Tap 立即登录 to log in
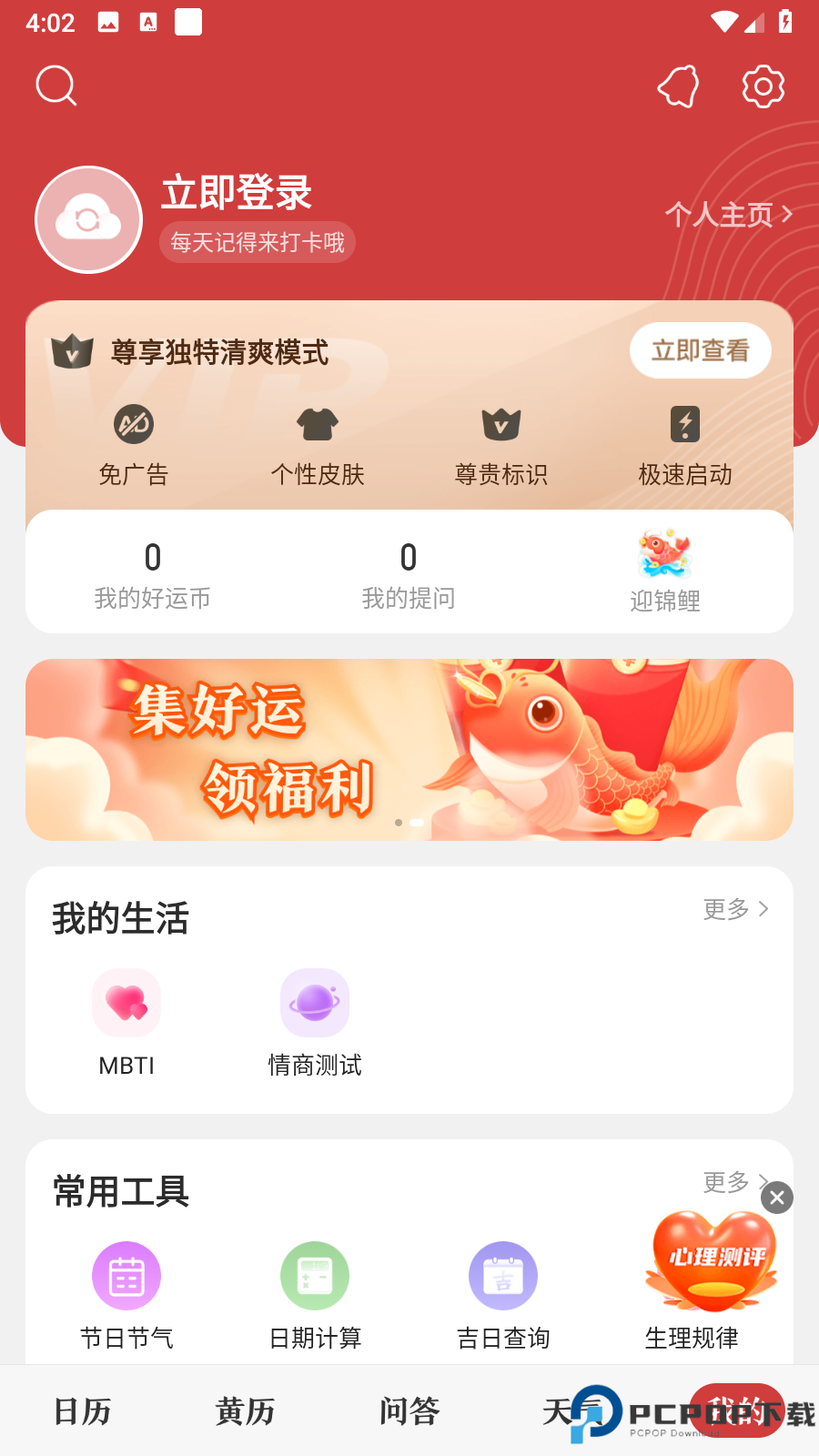Viewport: 819px width, 1456px height. [x=237, y=193]
